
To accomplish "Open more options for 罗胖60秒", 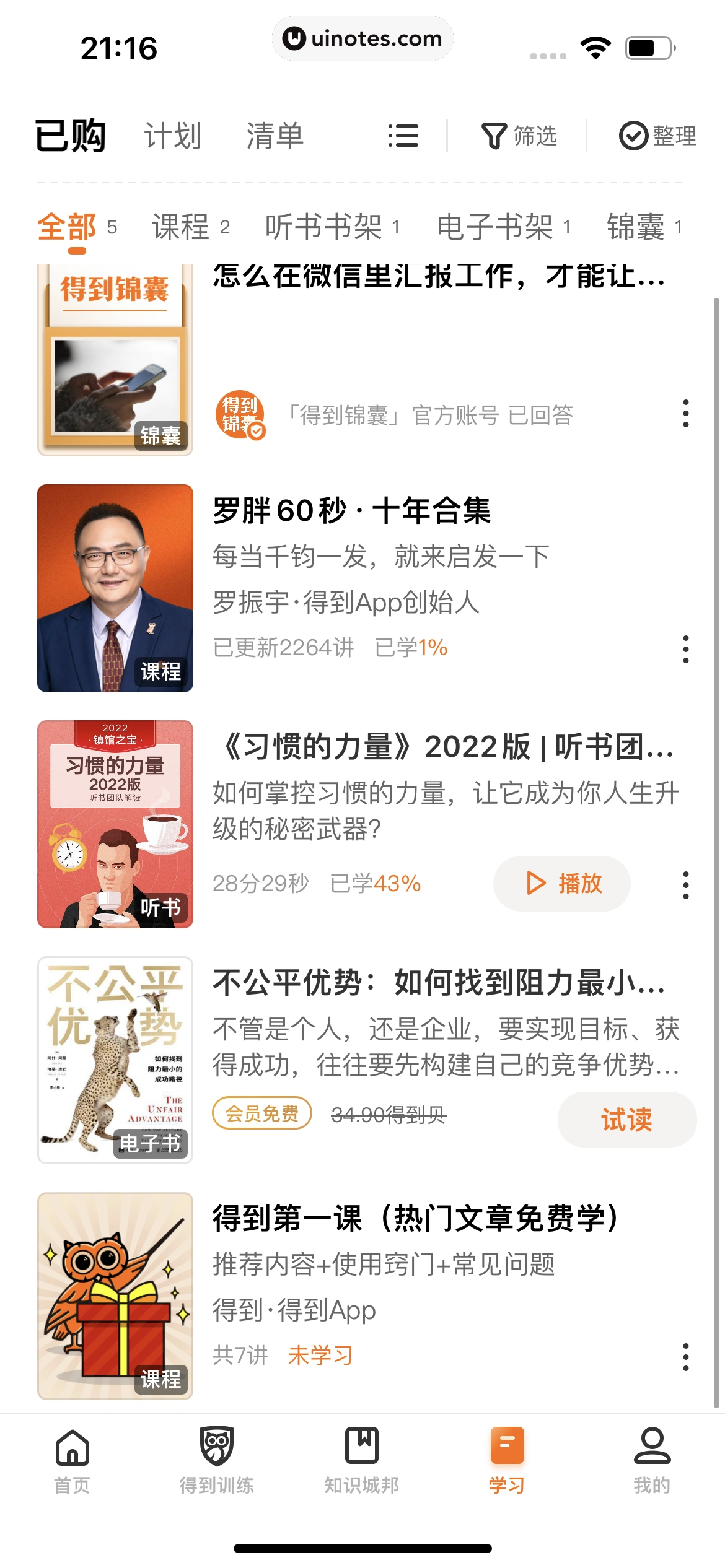I will point(685,649).
